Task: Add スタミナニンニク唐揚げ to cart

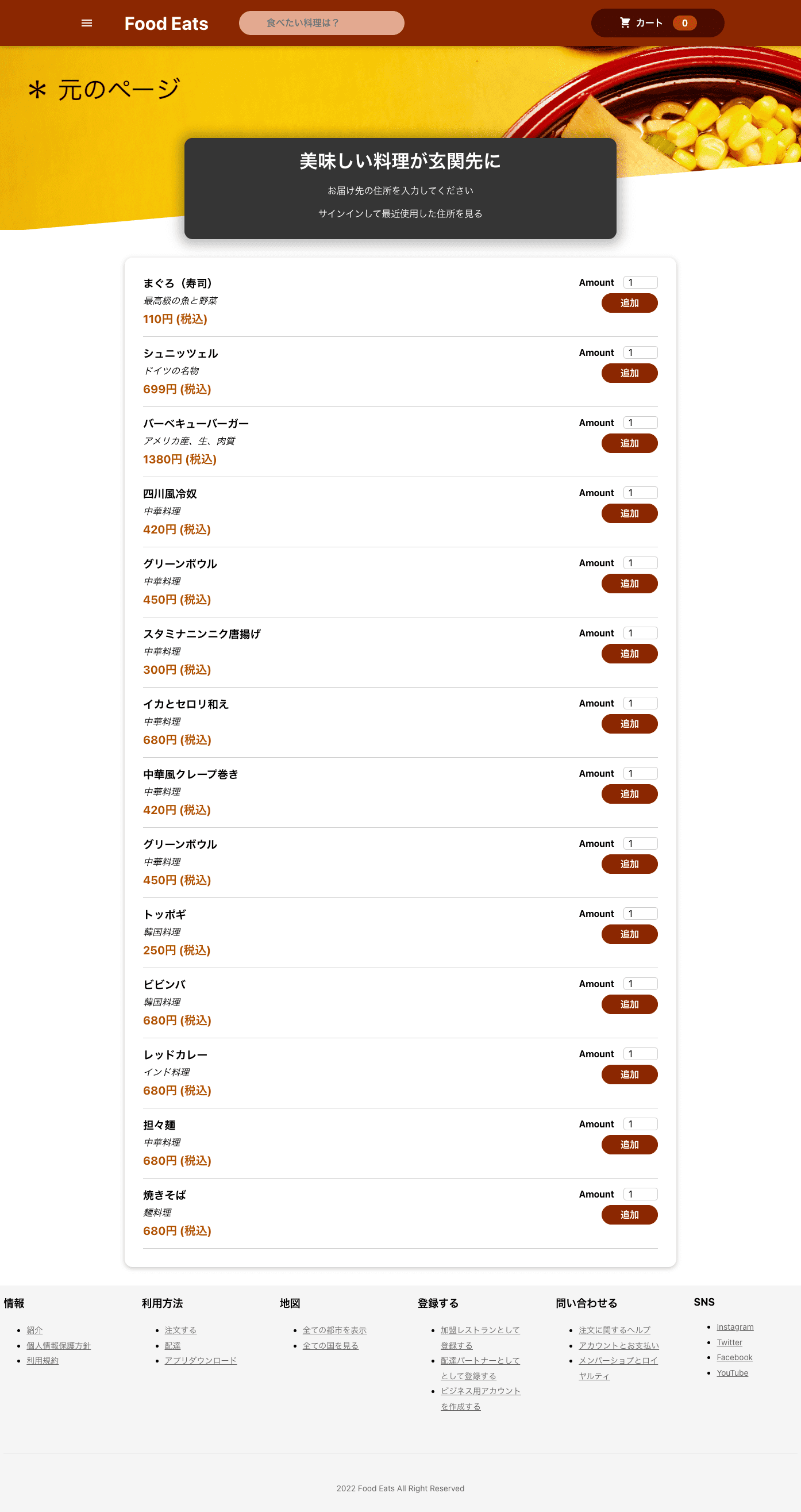Action: (629, 654)
